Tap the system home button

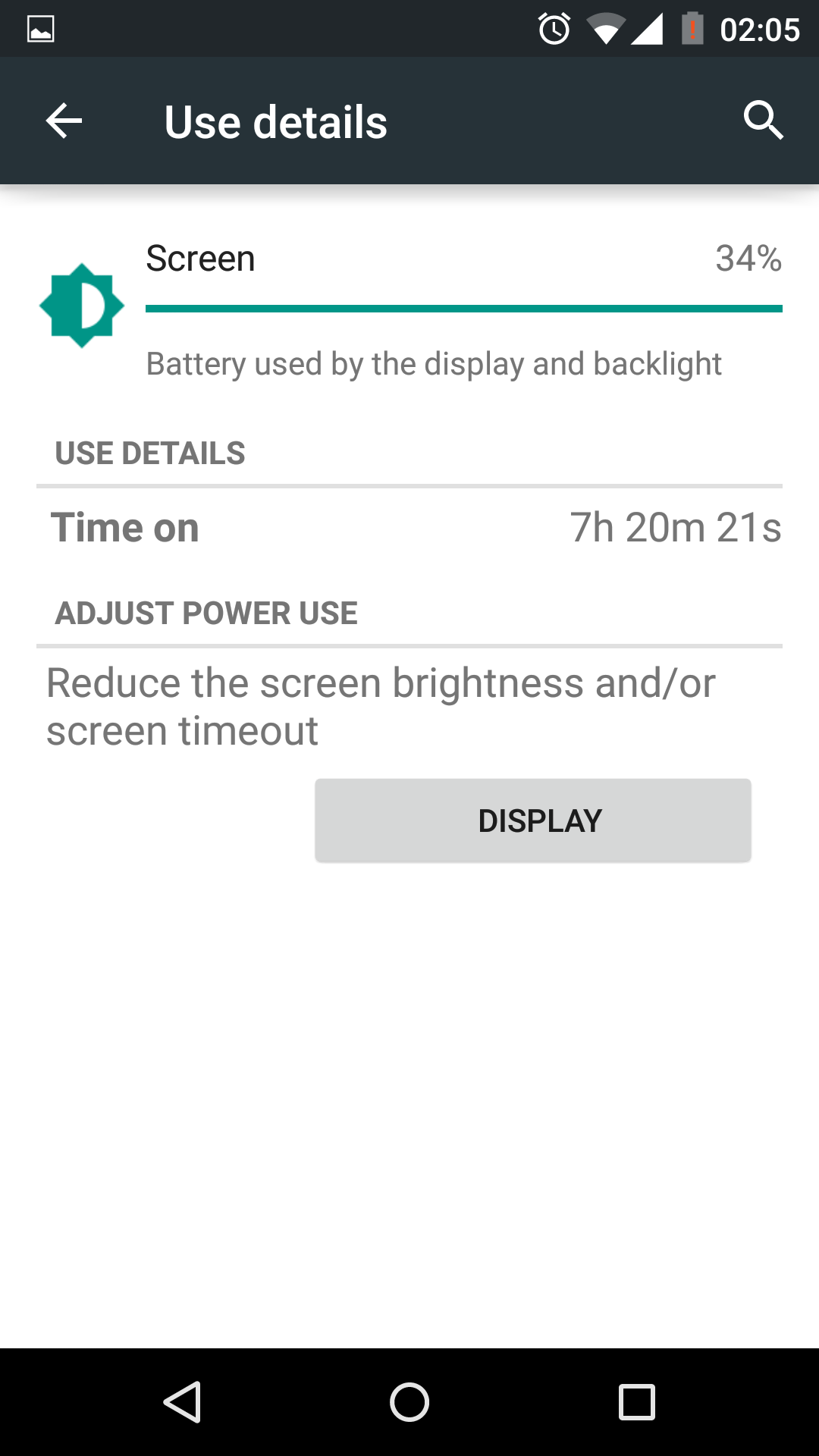tap(409, 1401)
